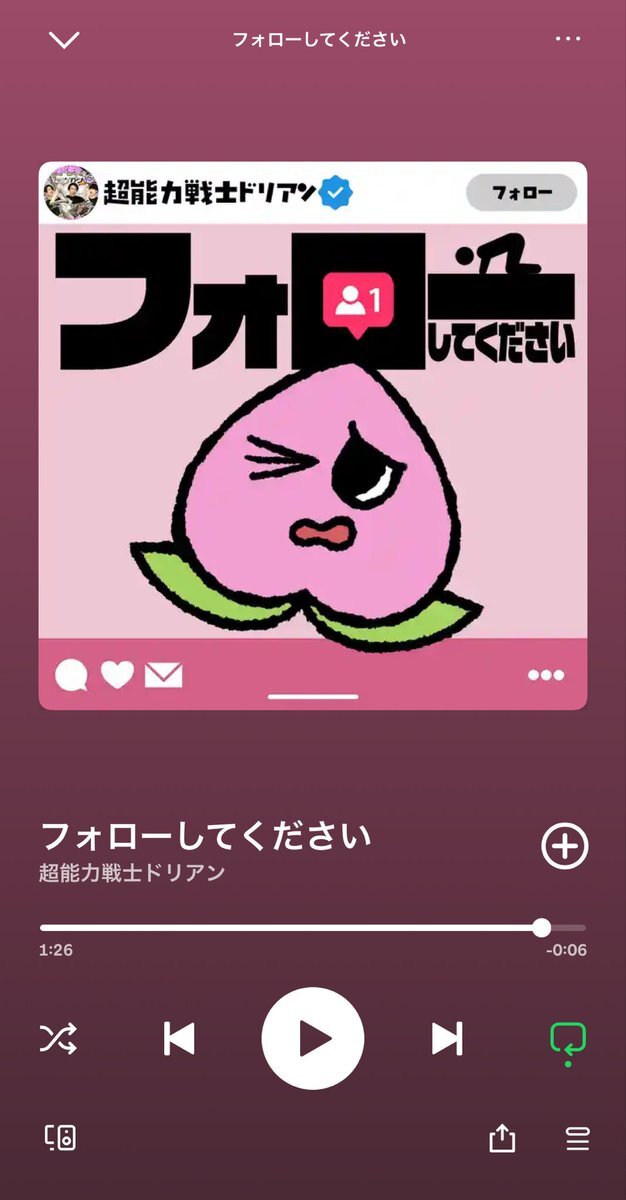The height and width of the screenshot is (1200, 626).
Task: Add フォローしてください to your library
Action: [564, 846]
